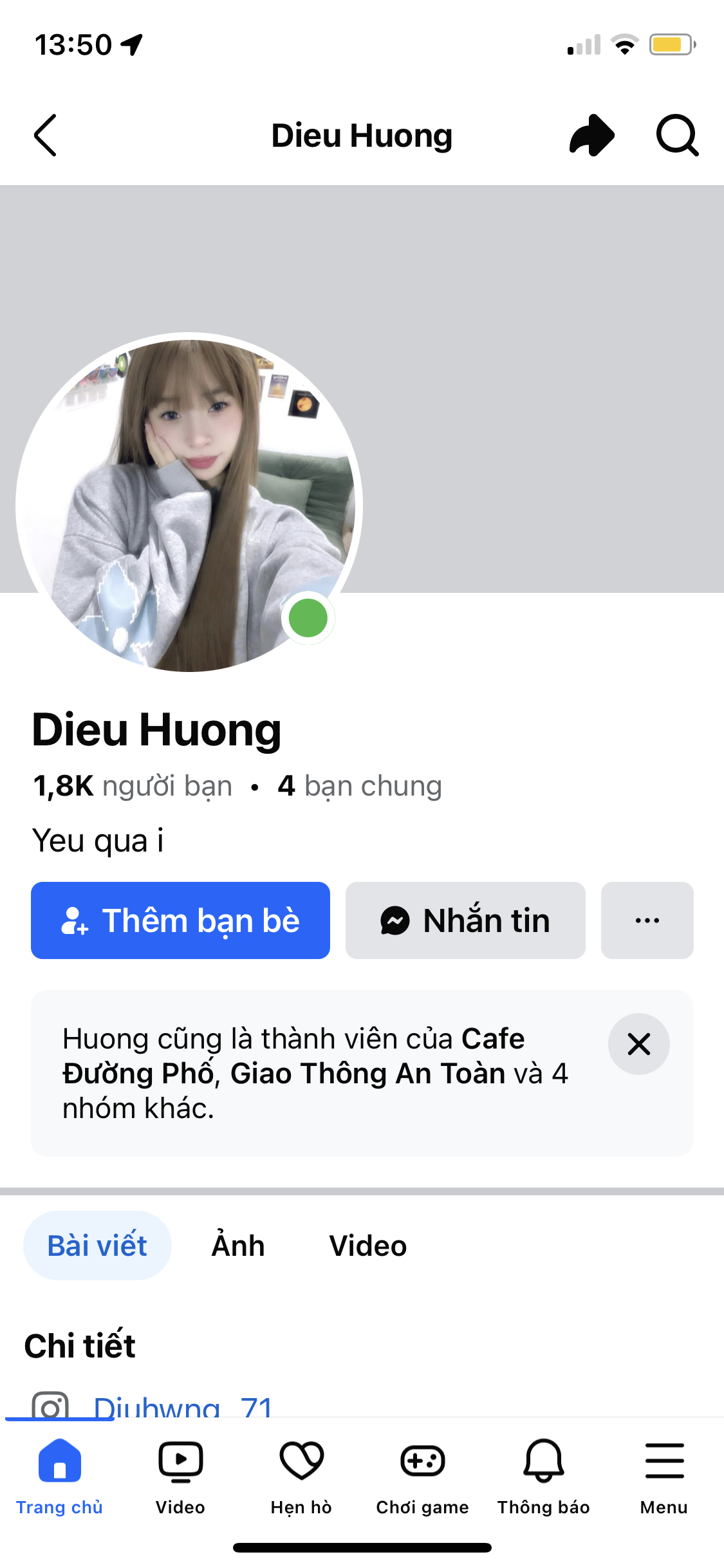Viewport: 724px width, 1568px height.
Task: Go back from Dieu Huong's profile
Action: click(x=45, y=135)
